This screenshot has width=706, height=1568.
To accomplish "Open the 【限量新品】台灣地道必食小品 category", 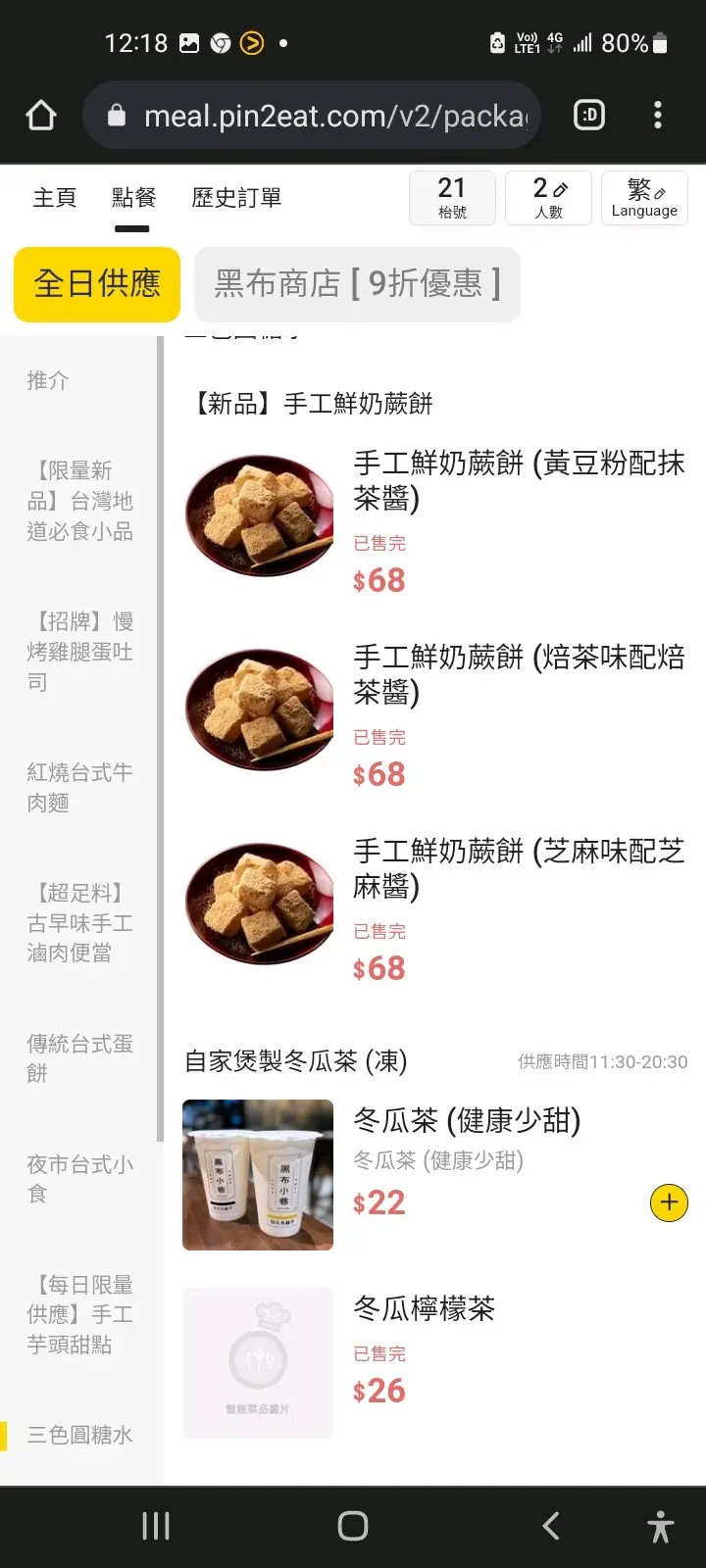I will coord(79,501).
